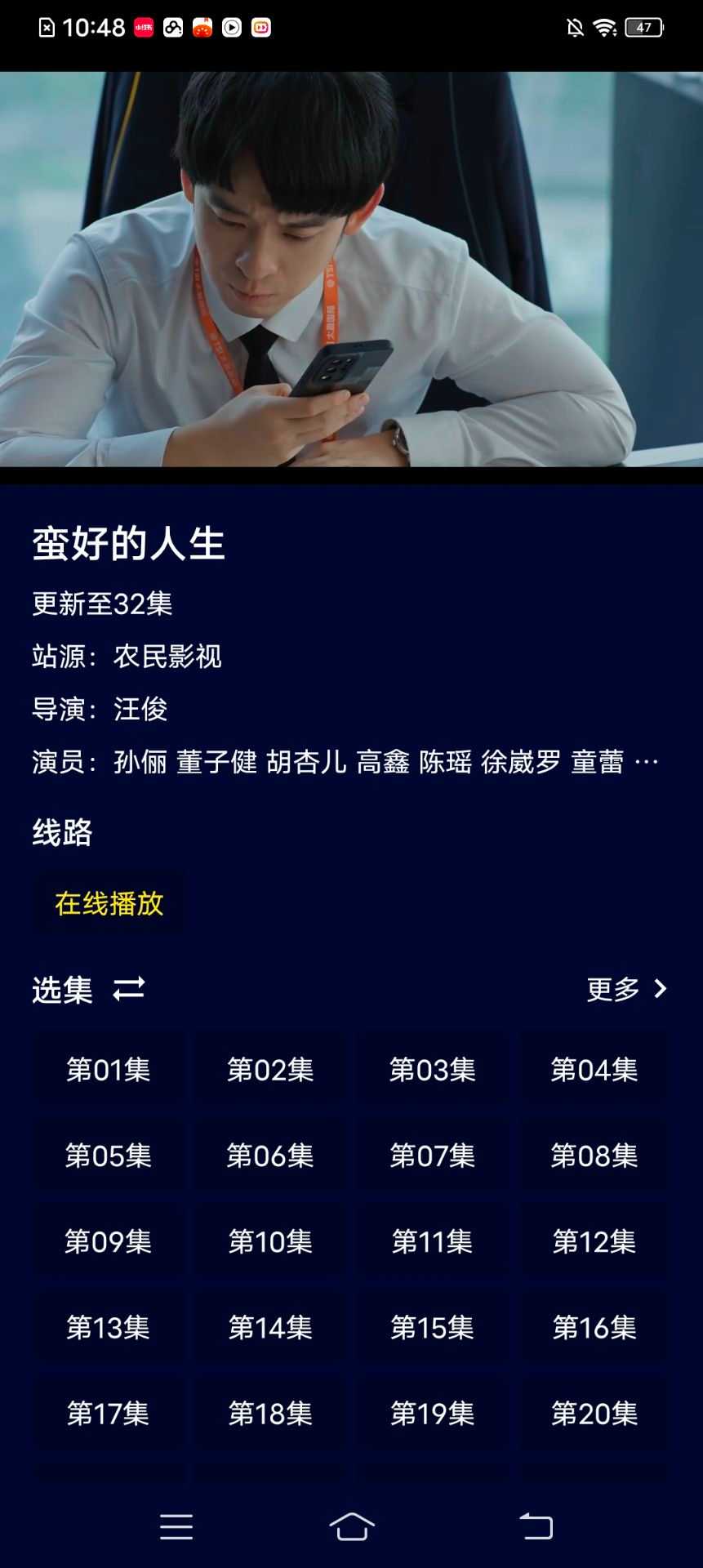Start episode 第15集

[432, 1327]
